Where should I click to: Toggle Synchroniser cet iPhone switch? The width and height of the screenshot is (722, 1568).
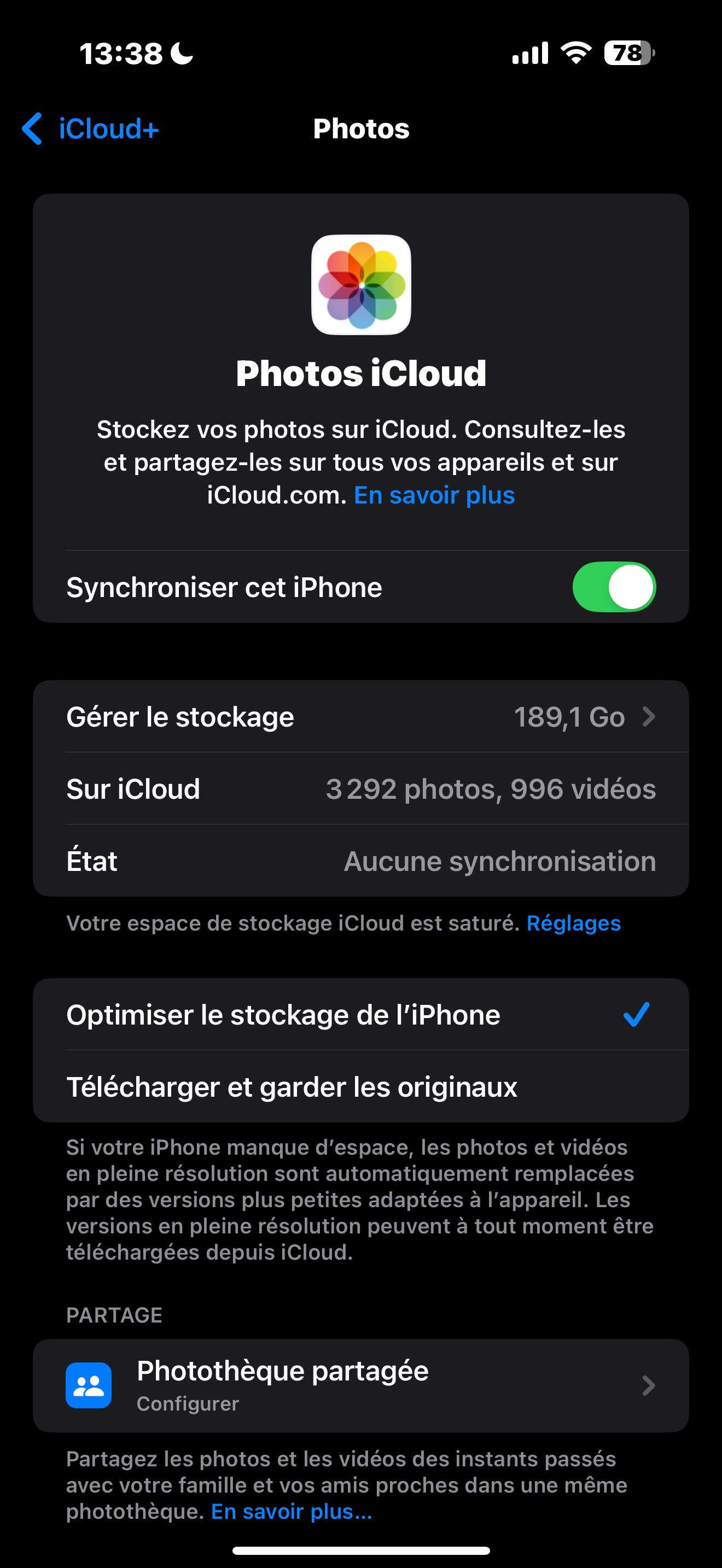click(x=614, y=587)
